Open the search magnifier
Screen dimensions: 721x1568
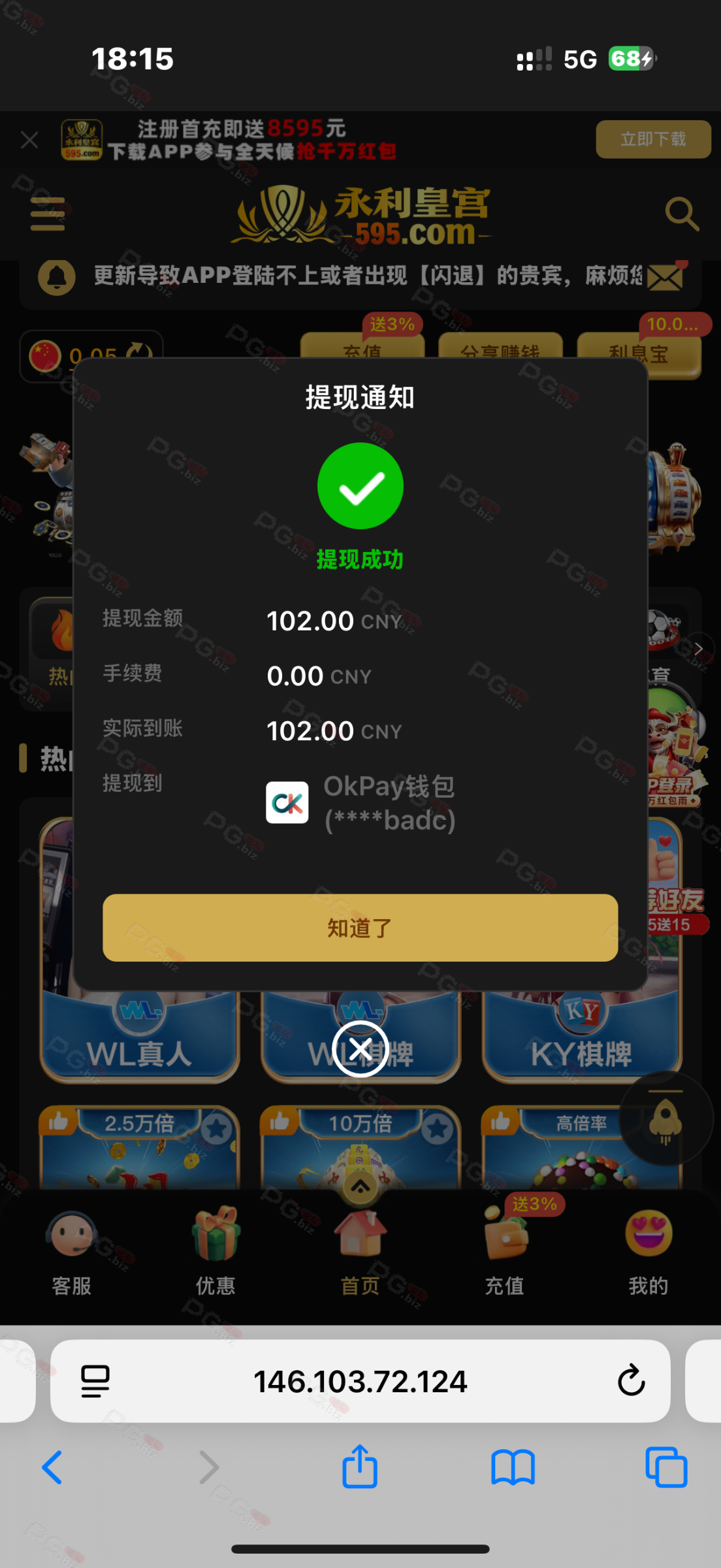[x=681, y=214]
